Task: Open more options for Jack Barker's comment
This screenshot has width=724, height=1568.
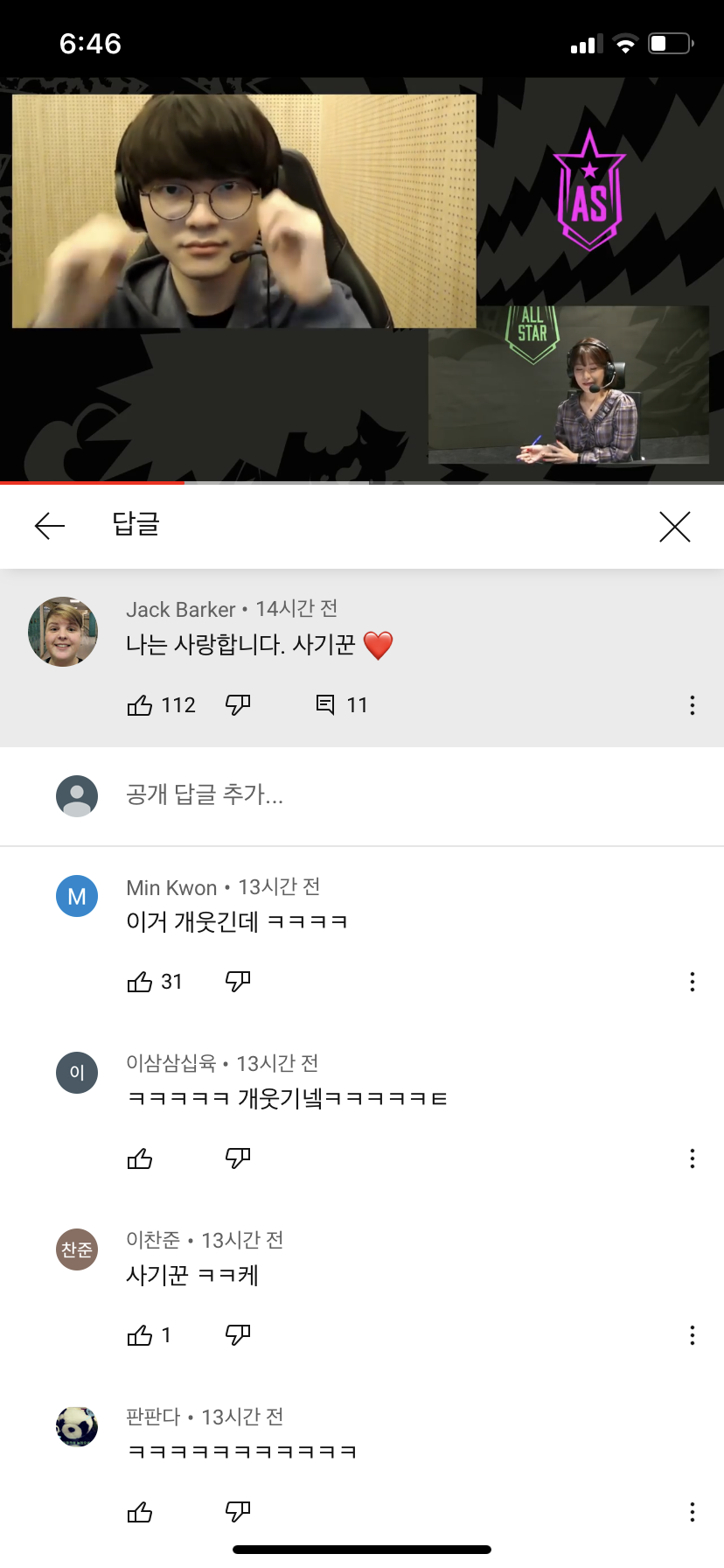Action: pos(692,705)
